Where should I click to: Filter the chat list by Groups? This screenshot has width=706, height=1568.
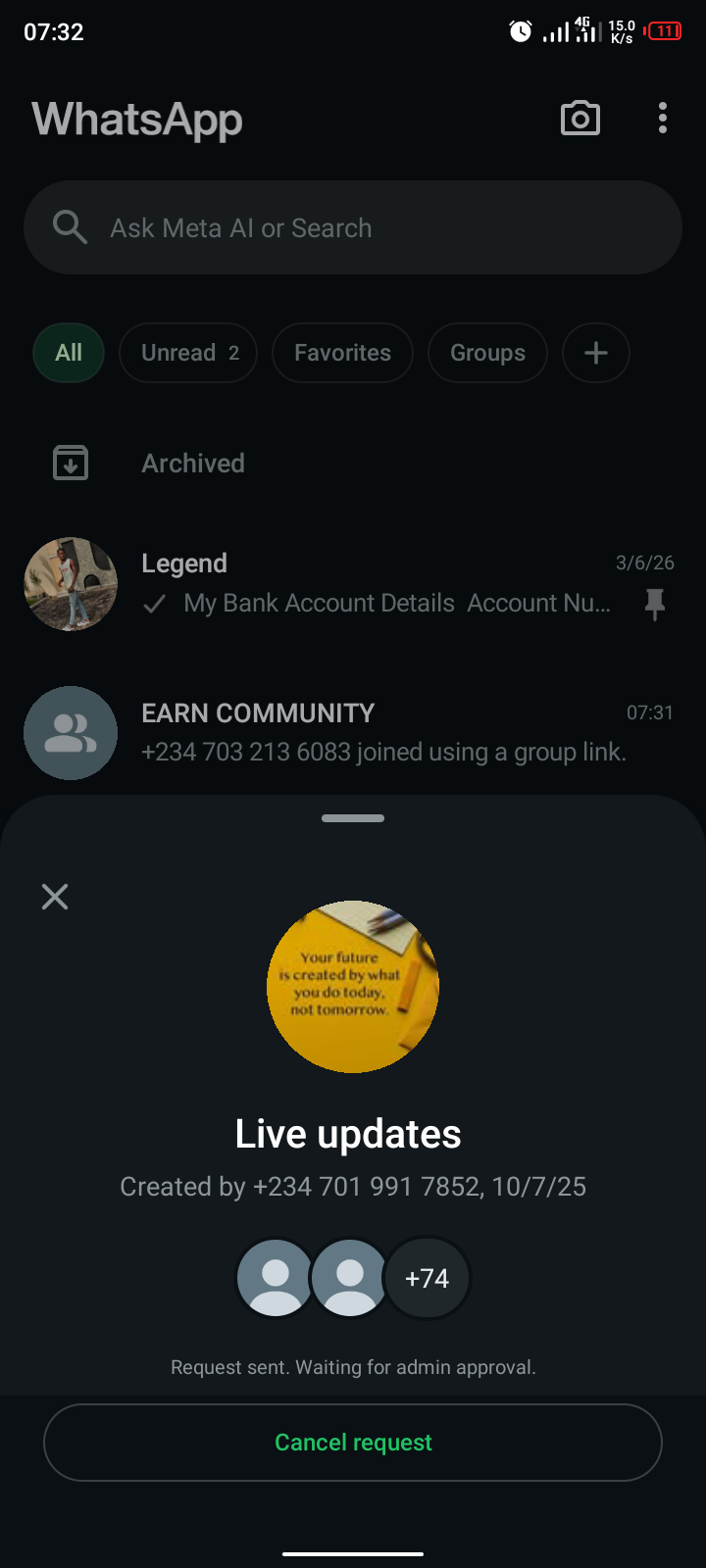[487, 353]
